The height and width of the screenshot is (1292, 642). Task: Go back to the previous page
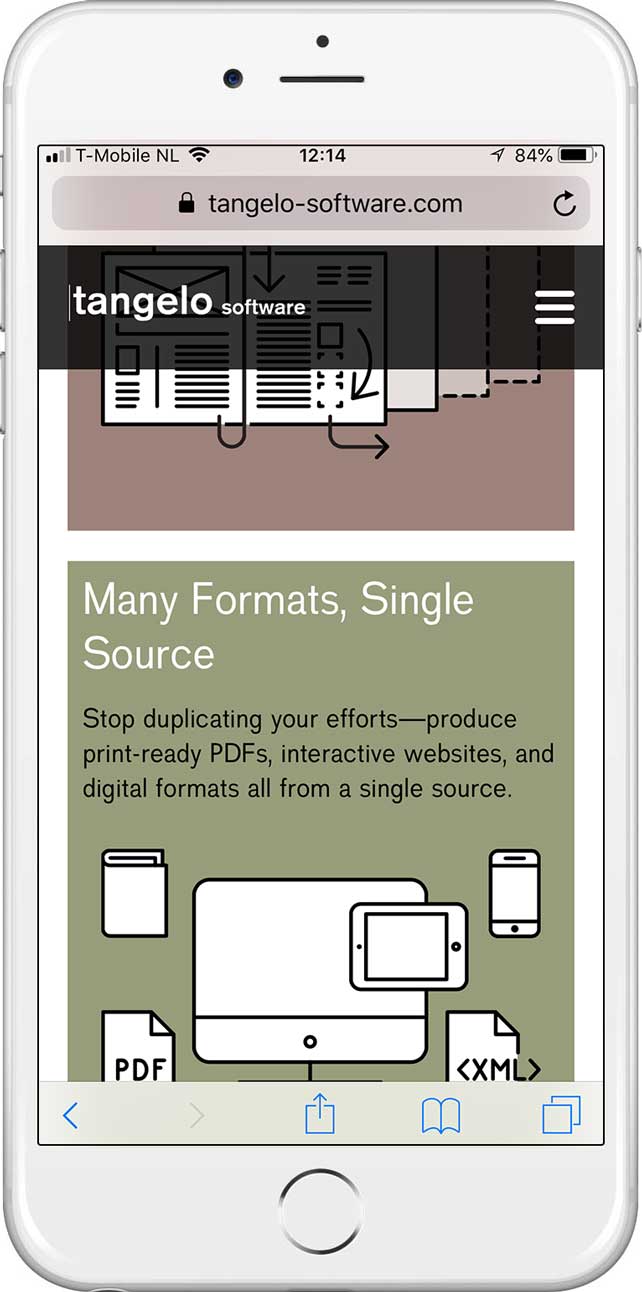(x=70, y=1115)
